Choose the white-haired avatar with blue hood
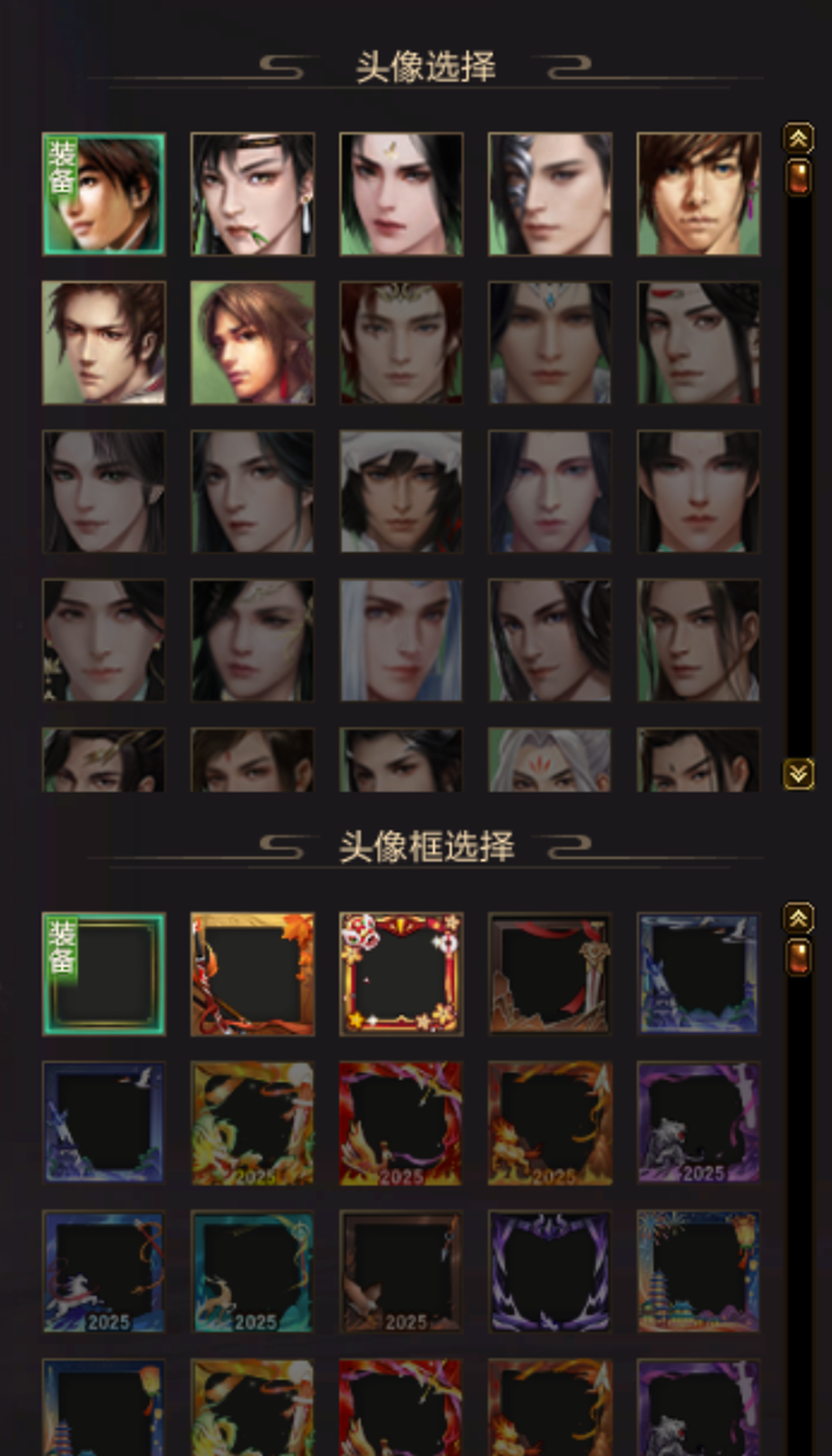This screenshot has height=1456, width=832. [x=401, y=640]
